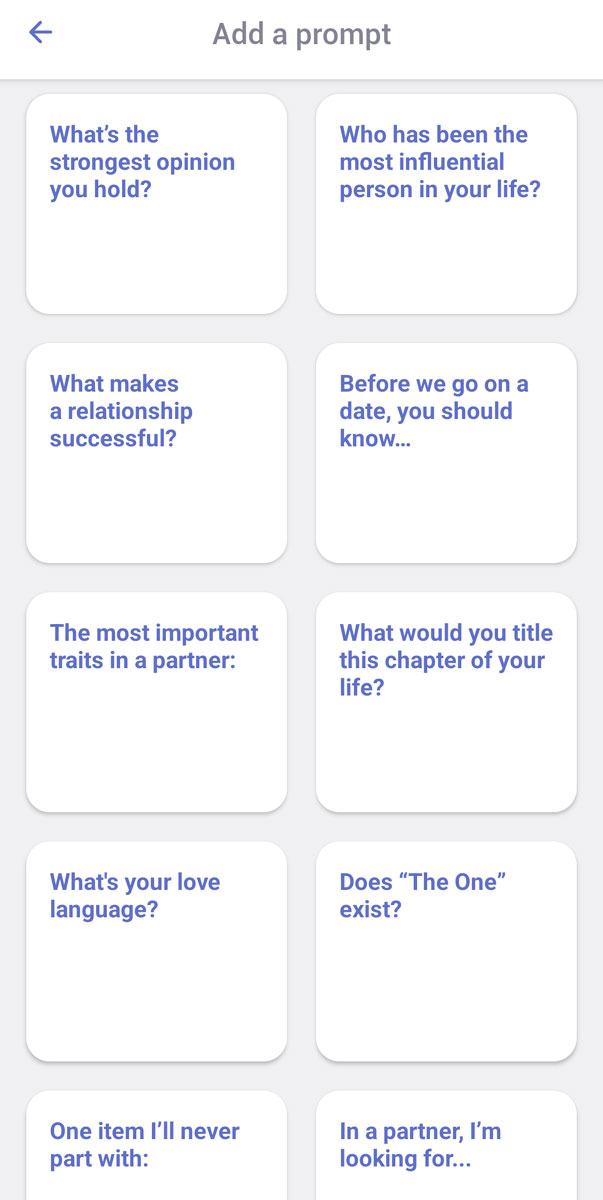Tap the "What's your love language?" card

pyautogui.click(x=156, y=951)
